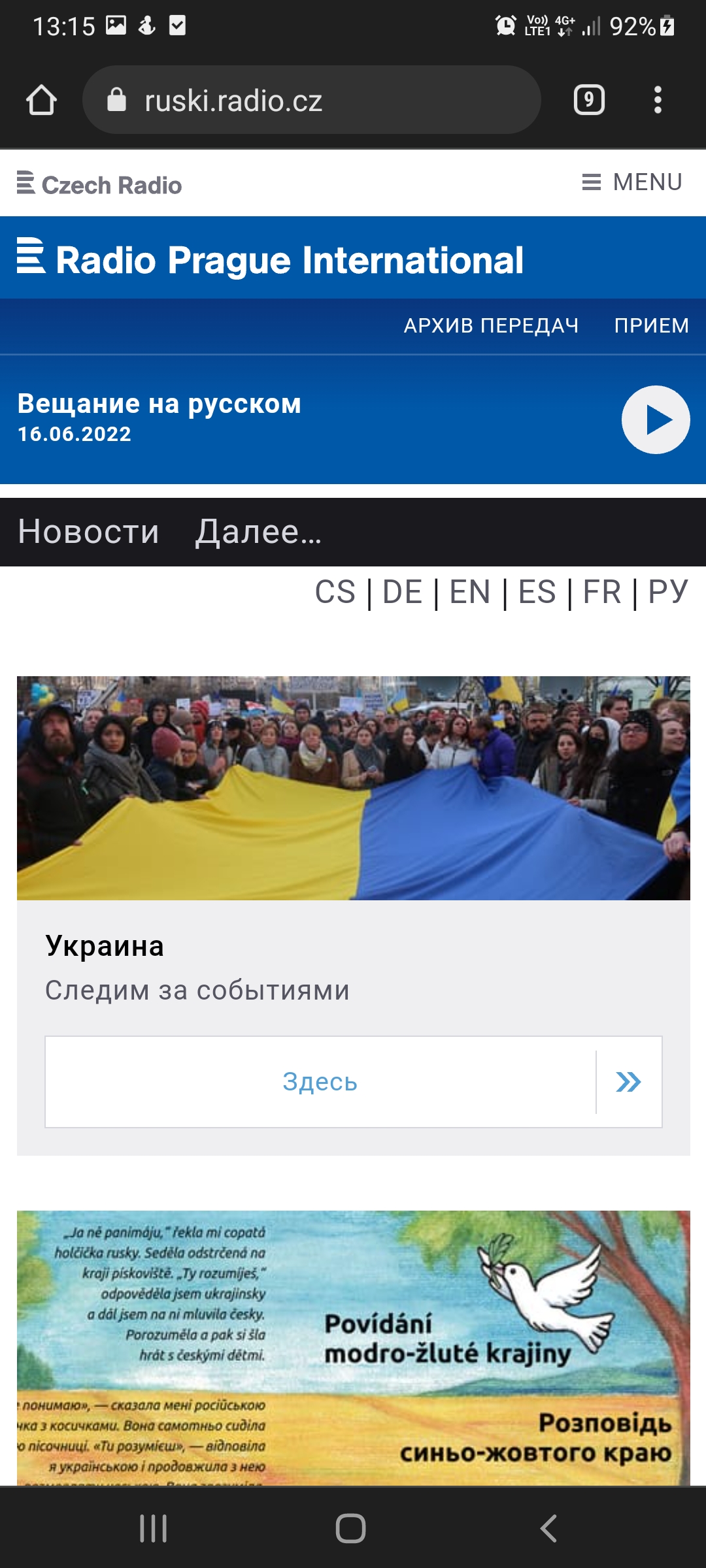Open Radio Prague International header link
The width and height of the screenshot is (706, 1568).
pyautogui.click(x=270, y=259)
